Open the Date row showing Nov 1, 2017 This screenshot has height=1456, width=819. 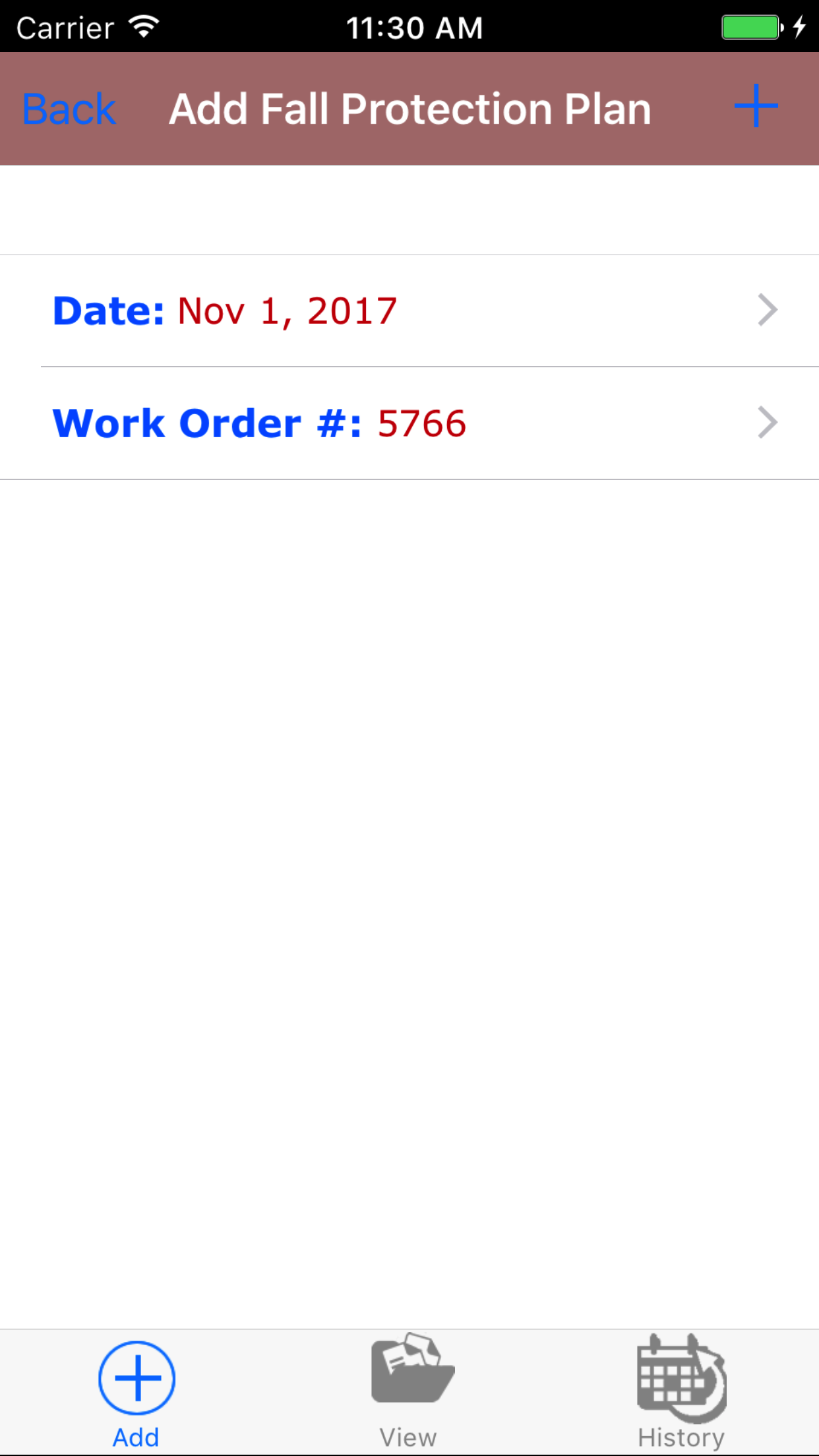tap(409, 311)
